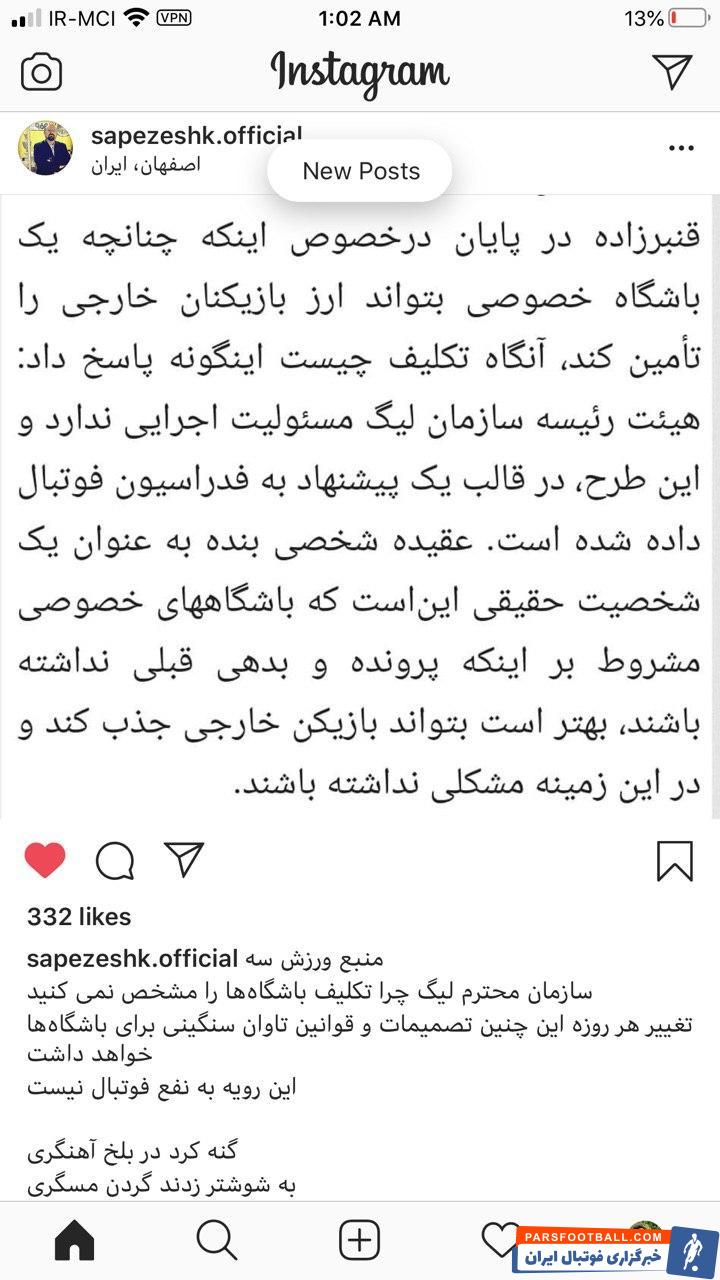Open direct messages paper plane

pos(672,71)
